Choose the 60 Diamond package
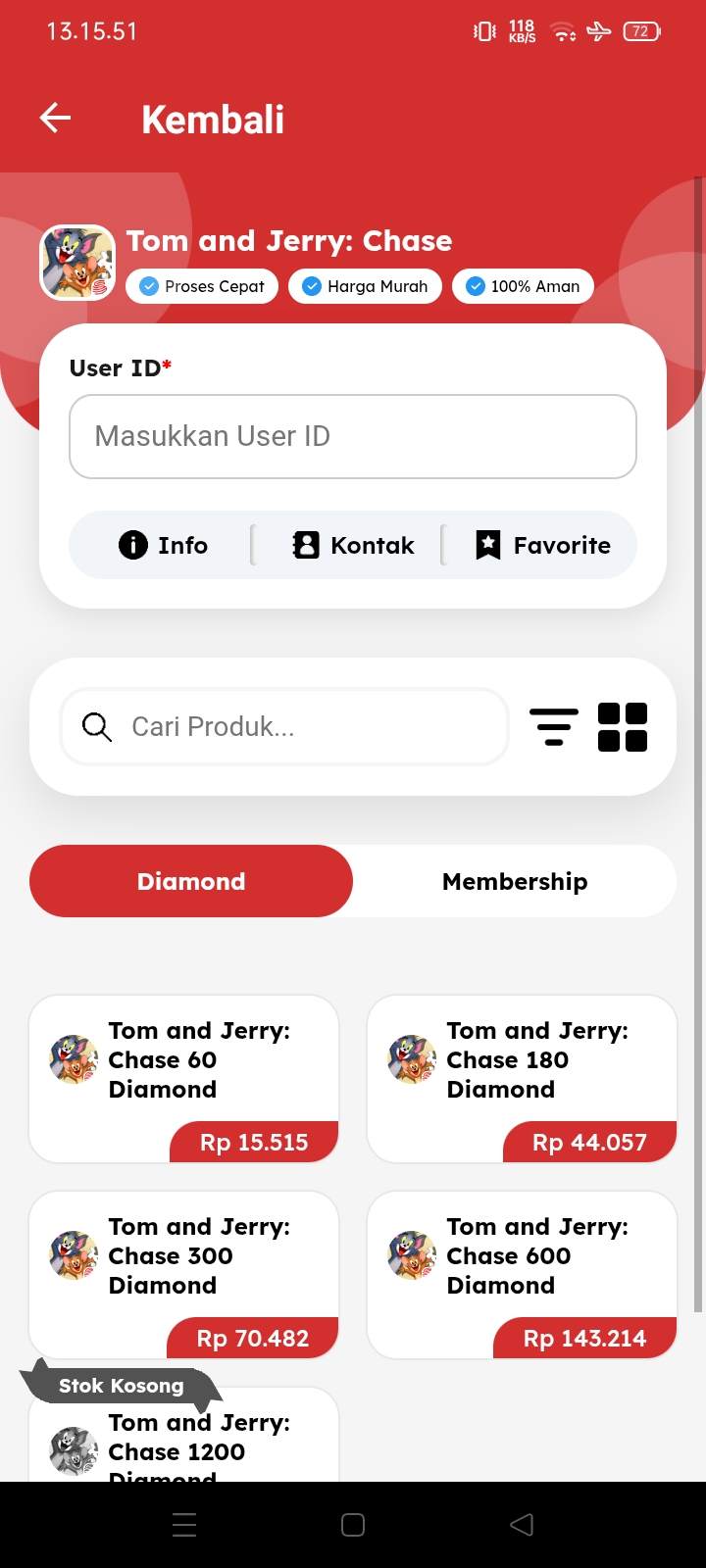 (x=184, y=1078)
